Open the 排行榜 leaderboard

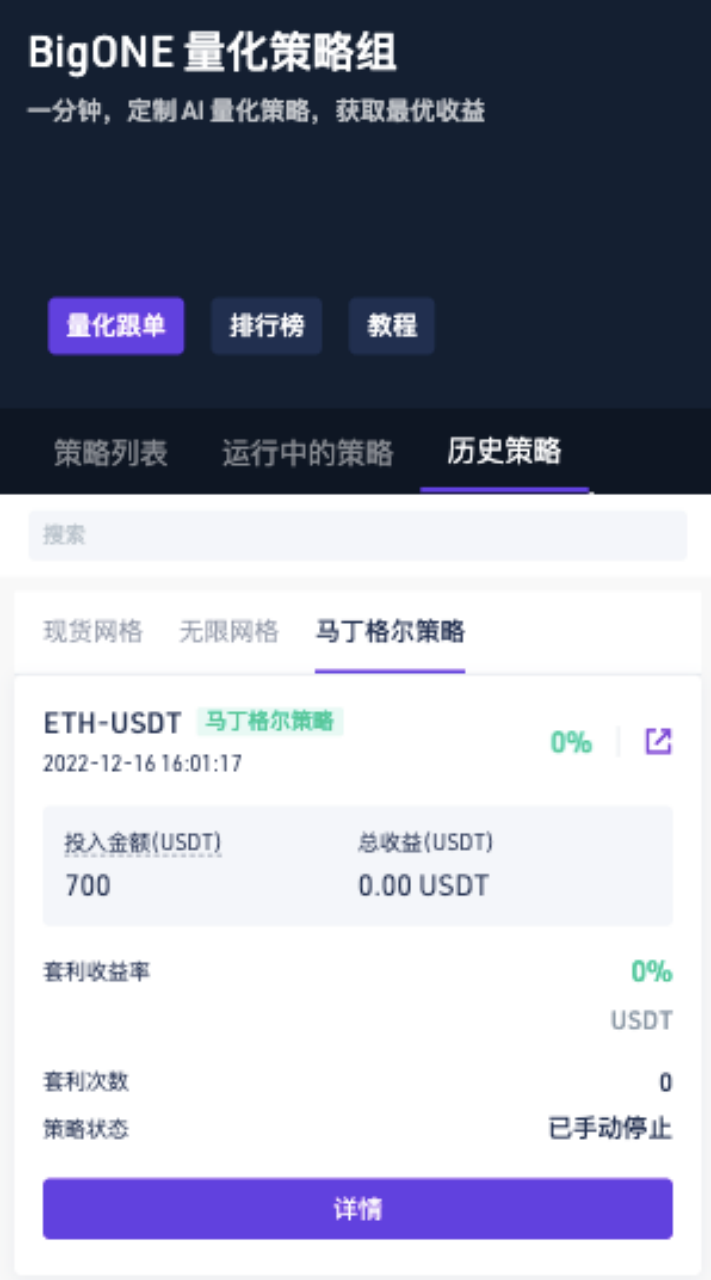coord(266,326)
